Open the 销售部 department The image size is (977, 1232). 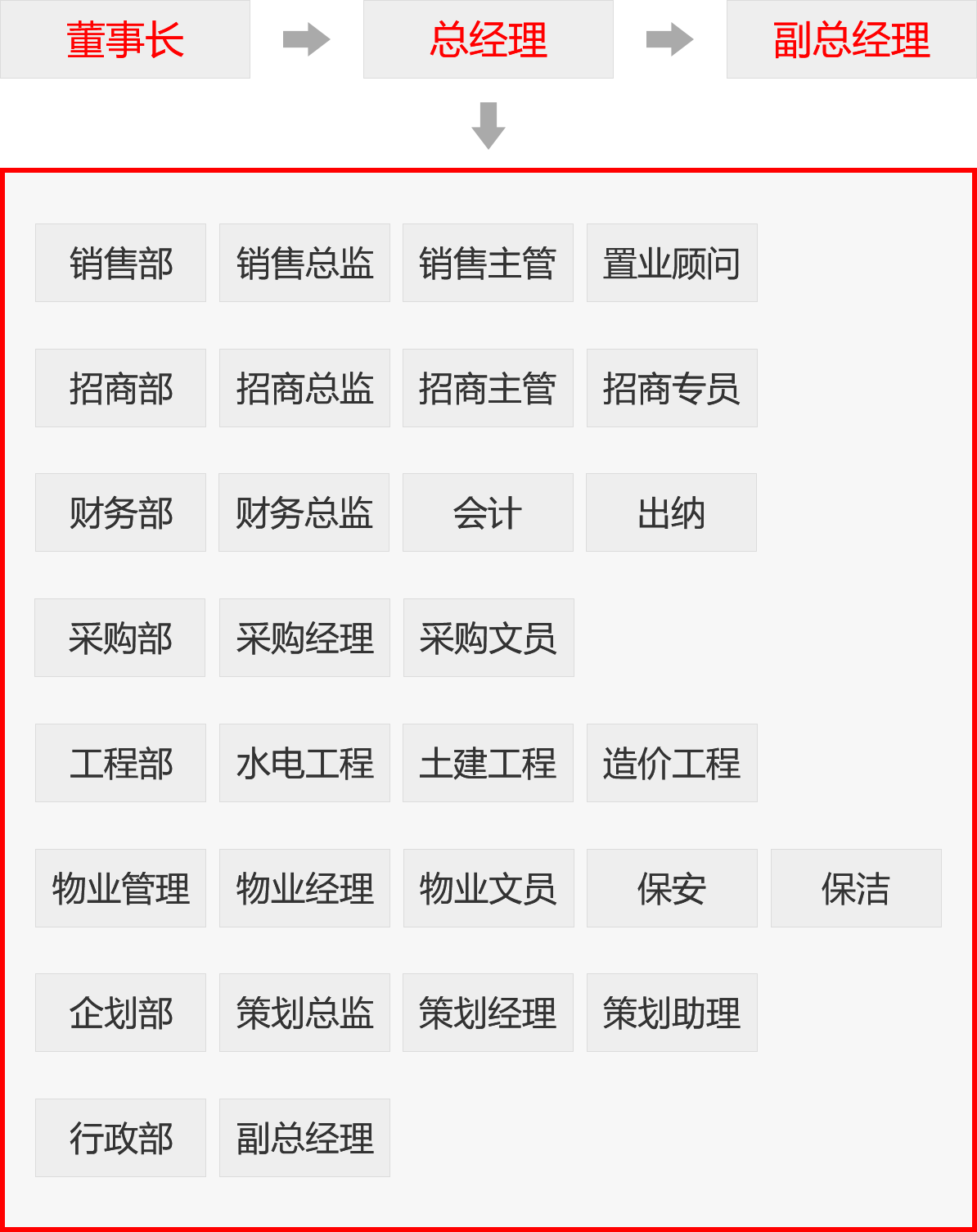(120, 263)
